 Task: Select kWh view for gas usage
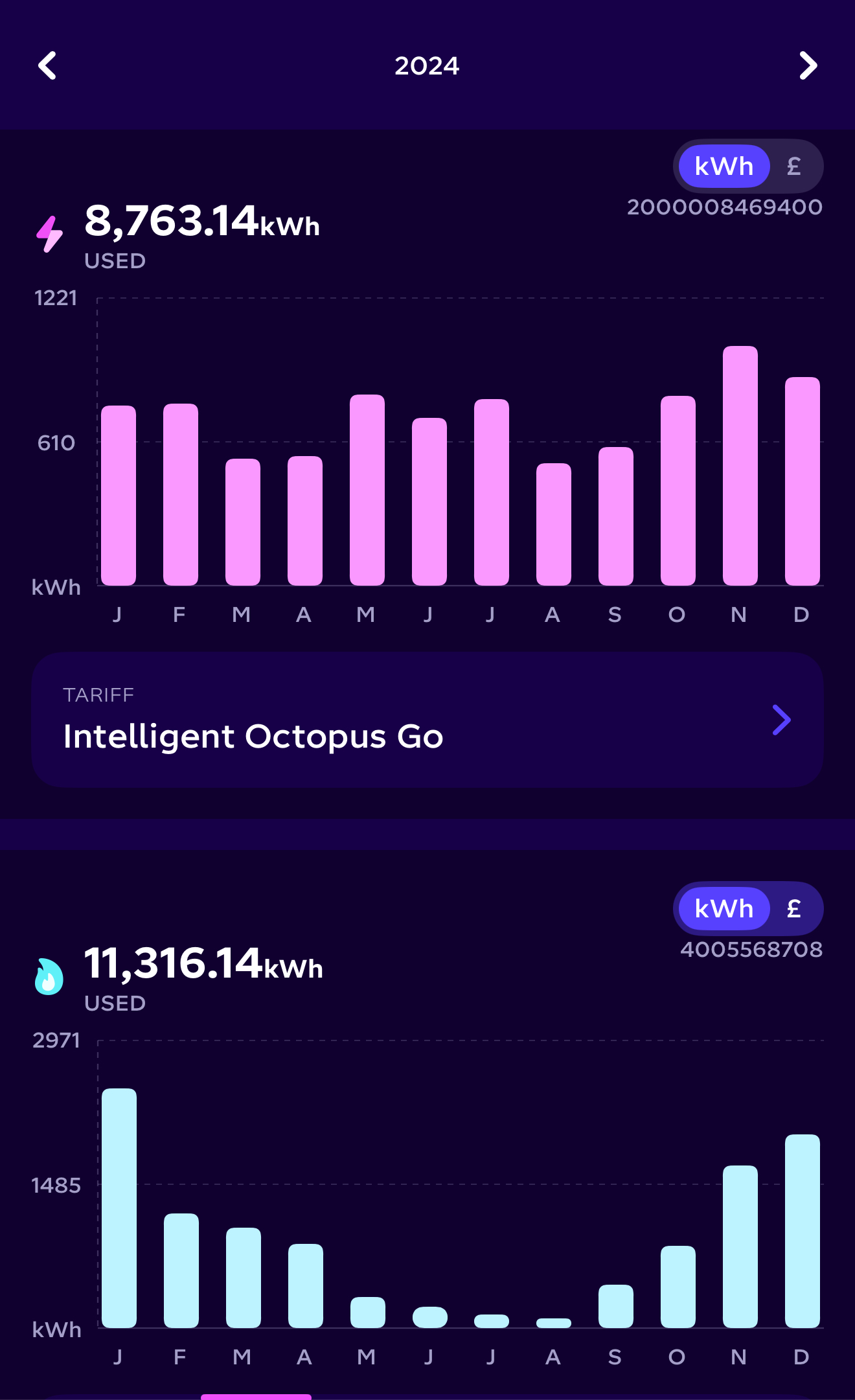pos(724,909)
